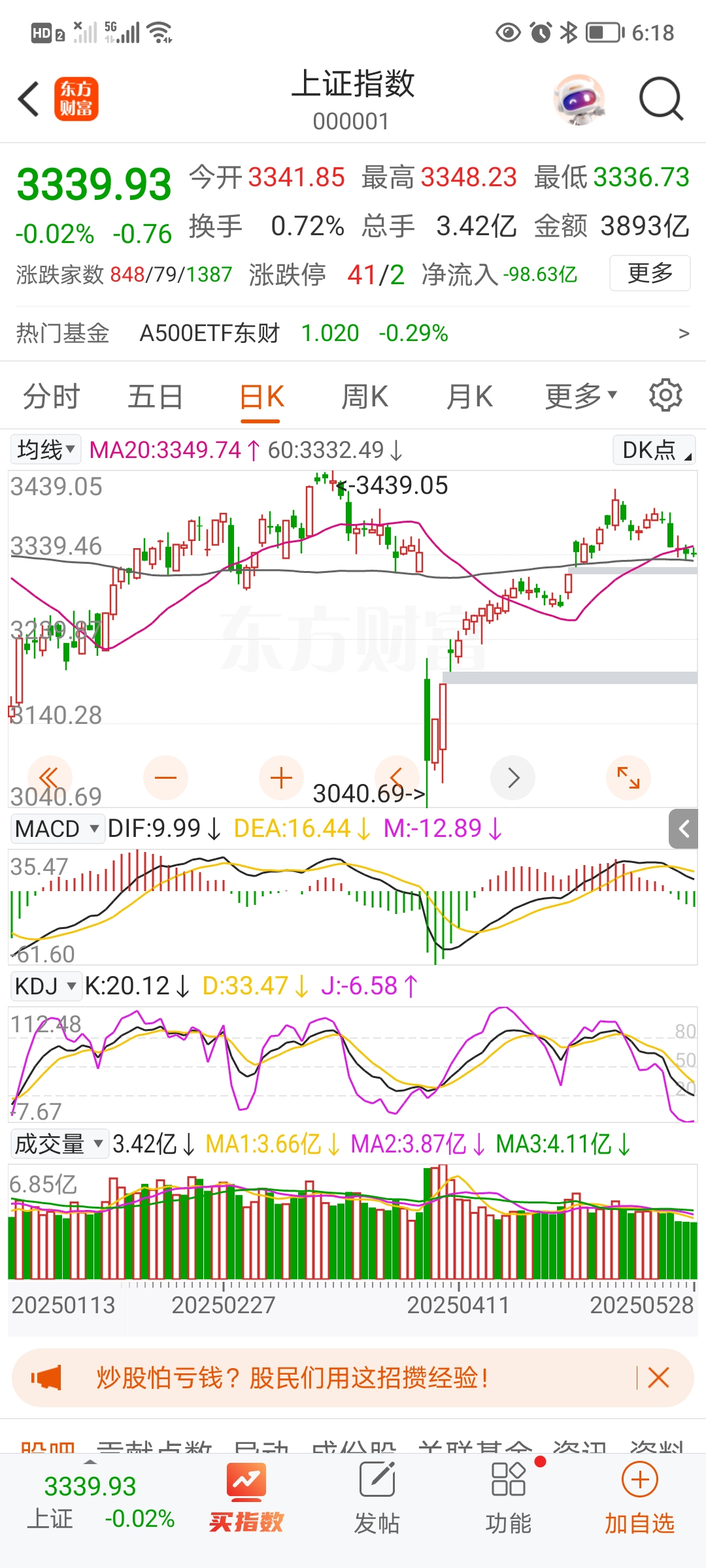Switch to the 五日 chart tab
Image resolution: width=706 pixels, height=1568 pixels.
155,397
